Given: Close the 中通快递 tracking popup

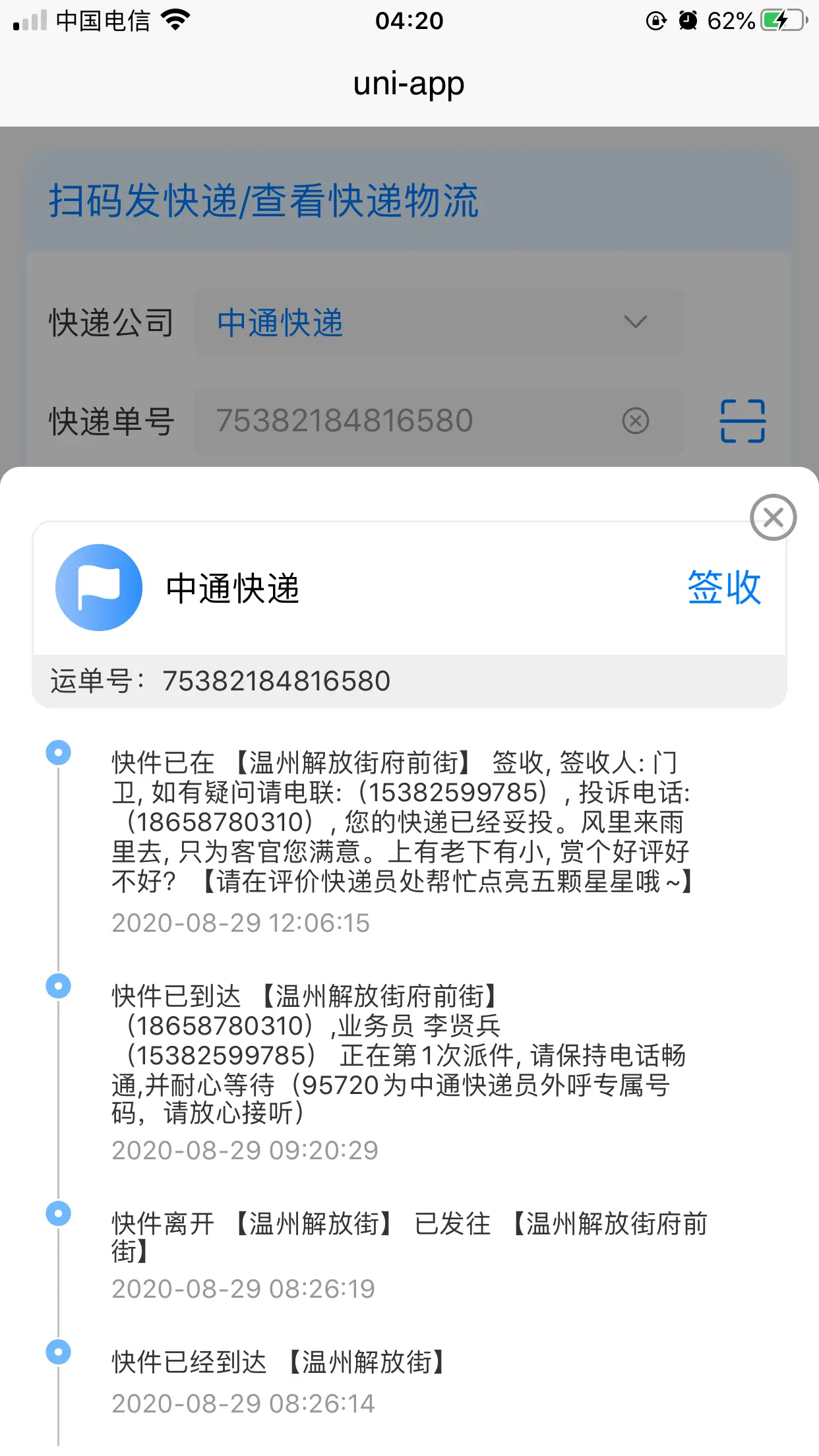Looking at the screenshot, I should click(x=773, y=518).
